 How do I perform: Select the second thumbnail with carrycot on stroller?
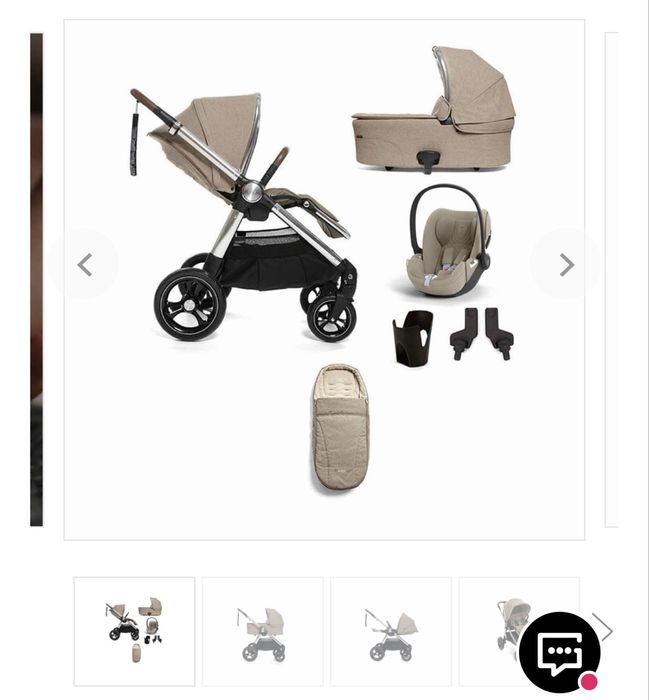click(263, 630)
